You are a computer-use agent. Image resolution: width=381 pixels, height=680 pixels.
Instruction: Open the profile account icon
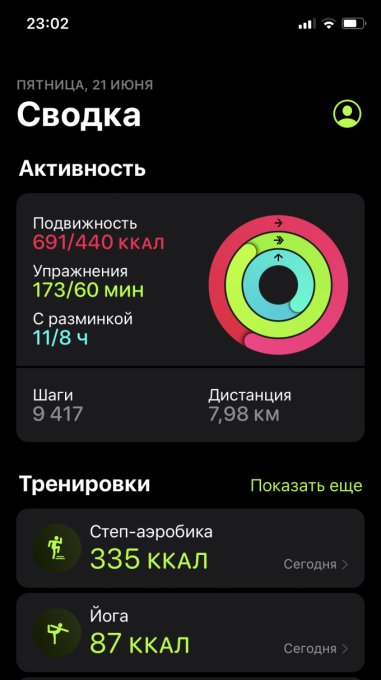[347, 114]
